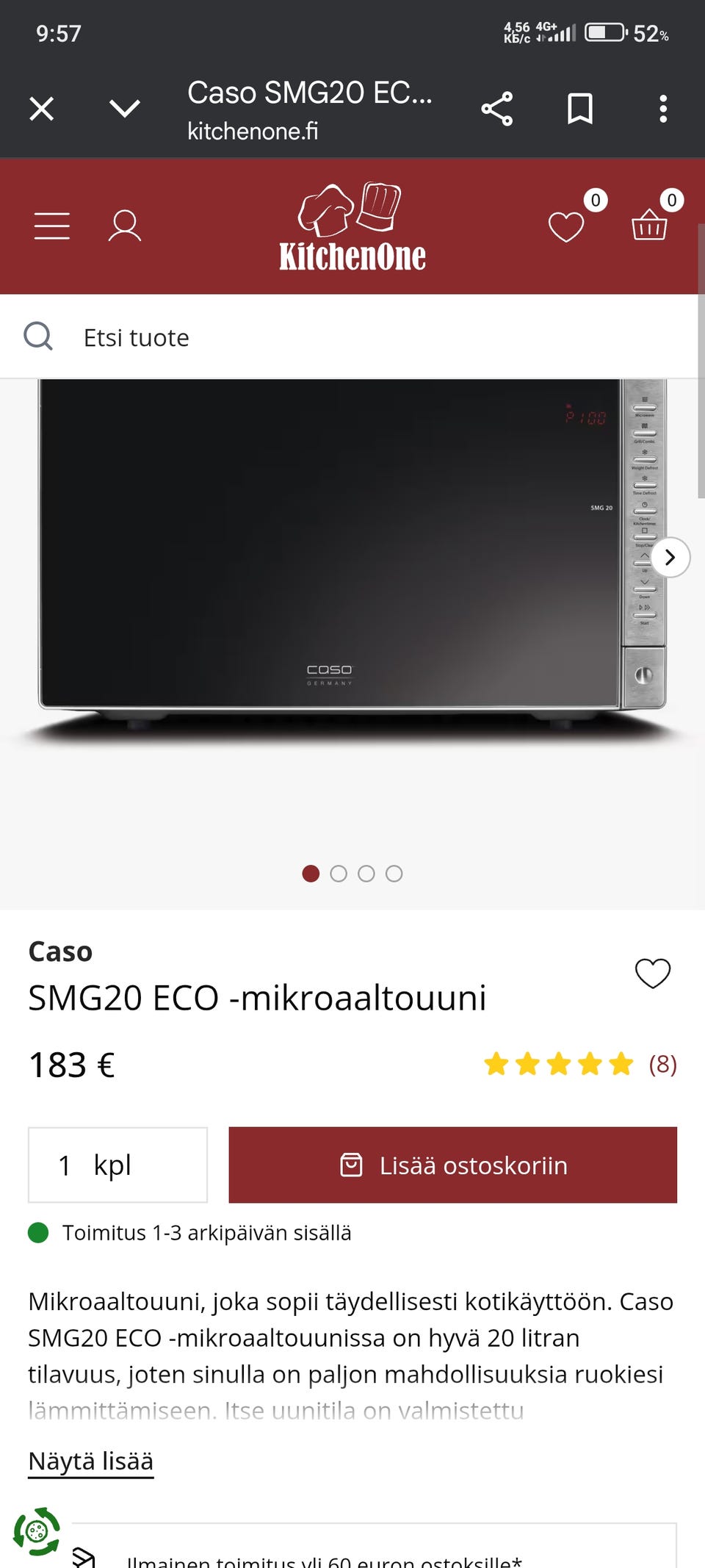Select the second carousel dot
705x1568 pixels.
click(339, 874)
